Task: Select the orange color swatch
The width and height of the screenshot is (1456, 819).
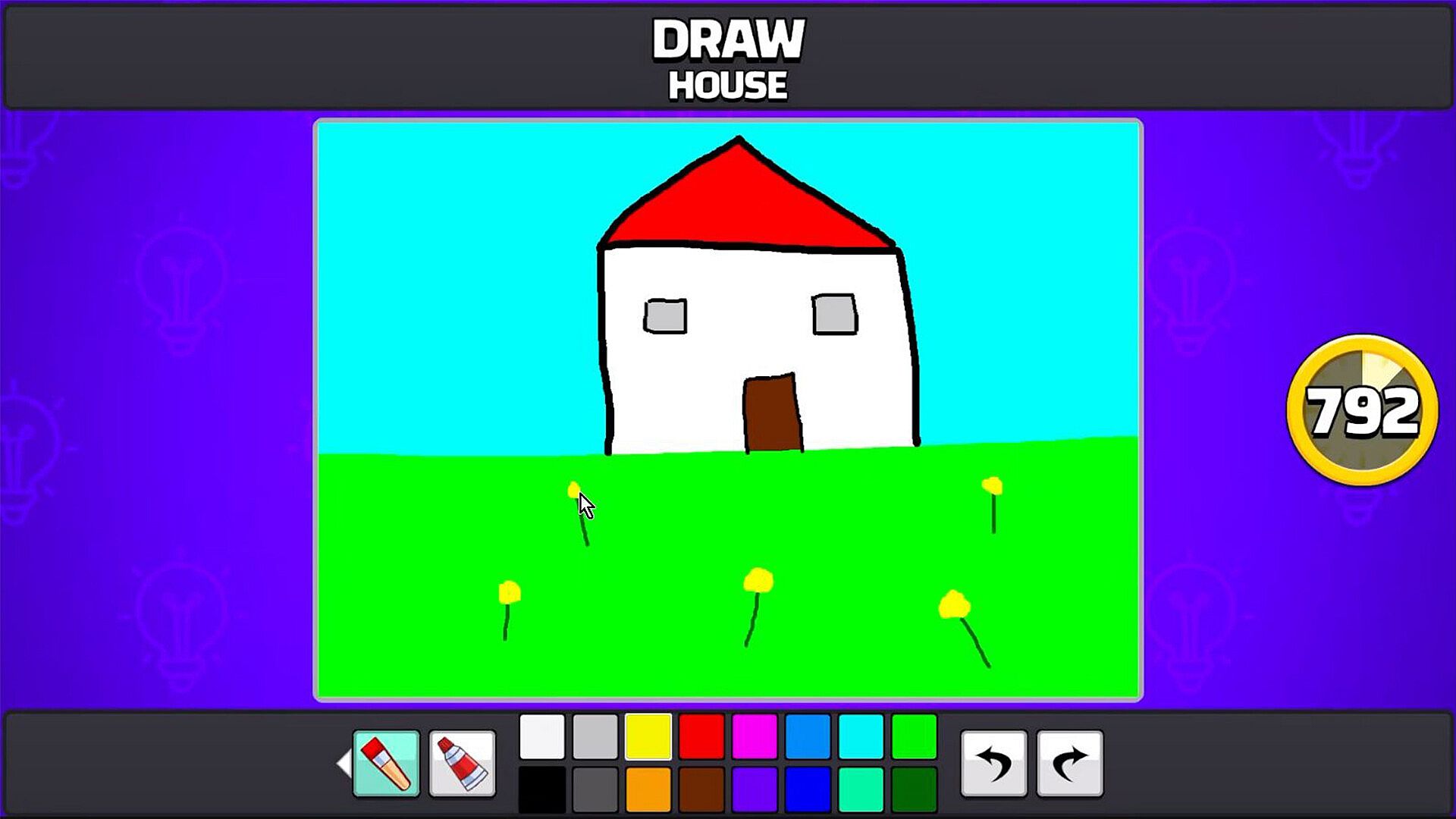Action: coord(648,789)
